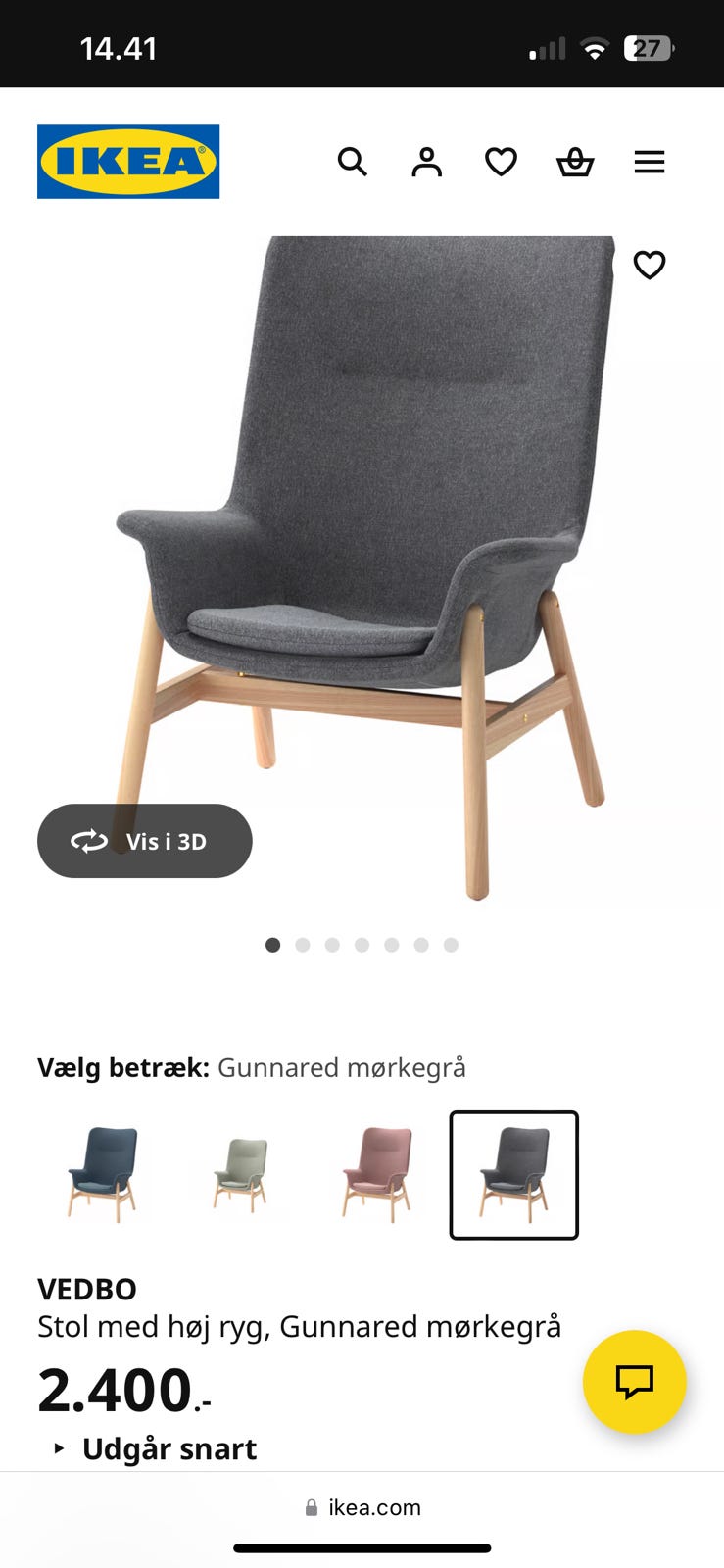Select the dark grey cover thumbnail
The width and height of the screenshot is (724, 1568).
[x=513, y=1174]
